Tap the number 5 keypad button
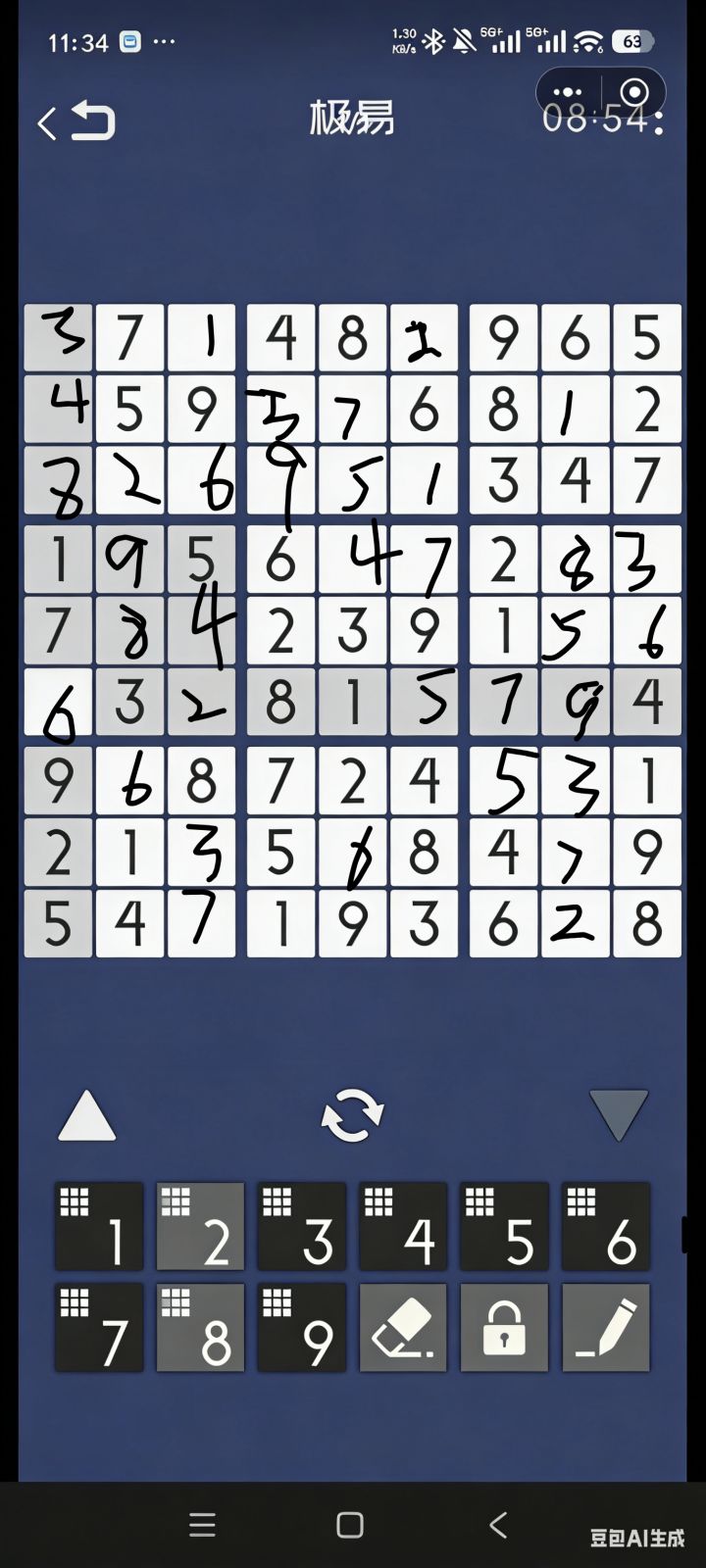 [x=504, y=1225]
